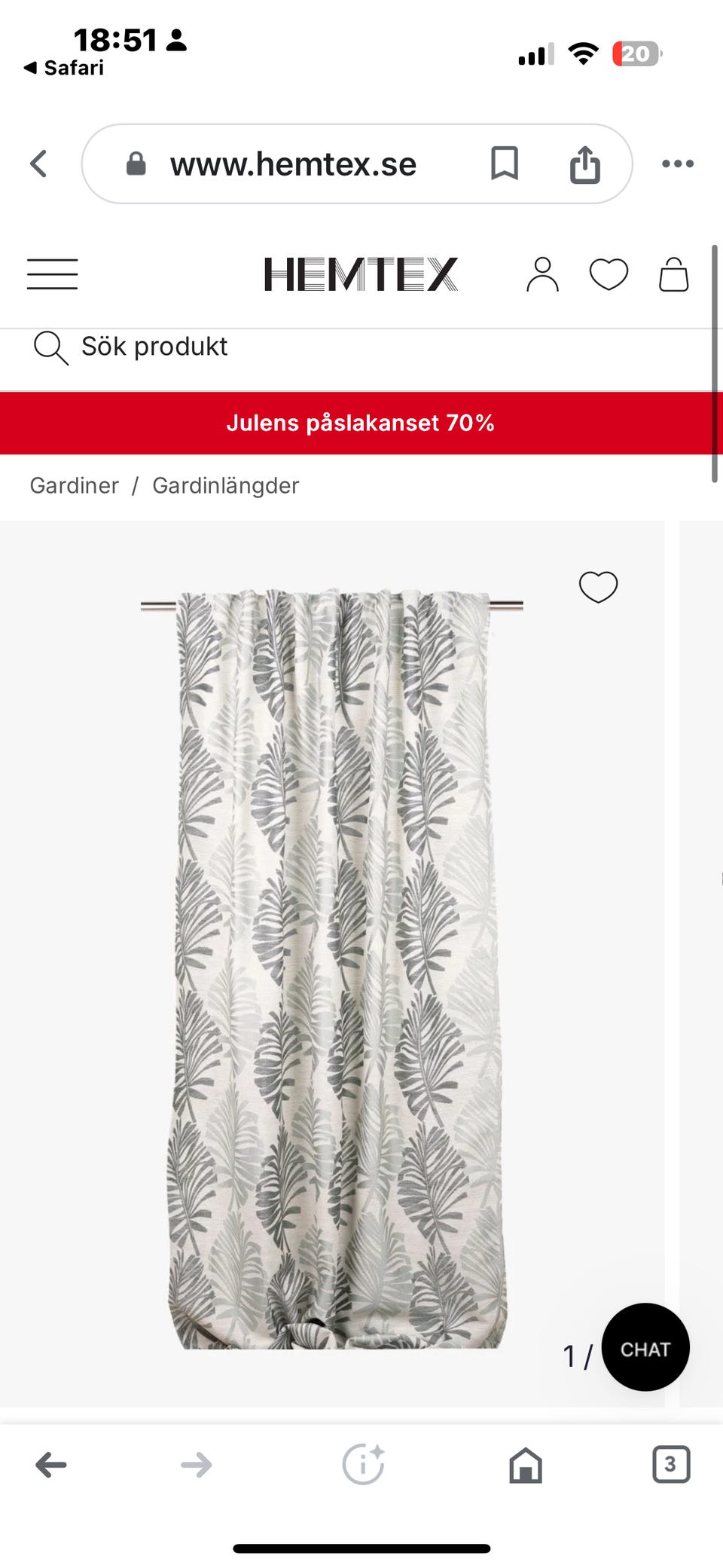The height and width of the screenshot is (1568, 723).
Task: Open the Safari share sheet
Action: tap(586, 164)
